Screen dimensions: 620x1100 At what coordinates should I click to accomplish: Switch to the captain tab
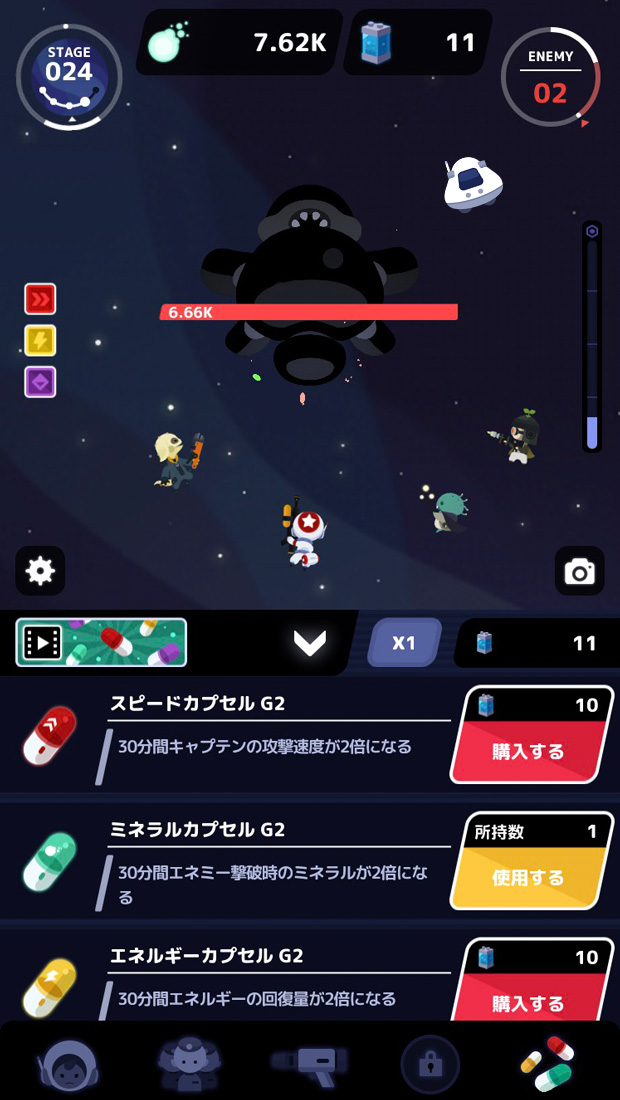[x=68, y=1064]
